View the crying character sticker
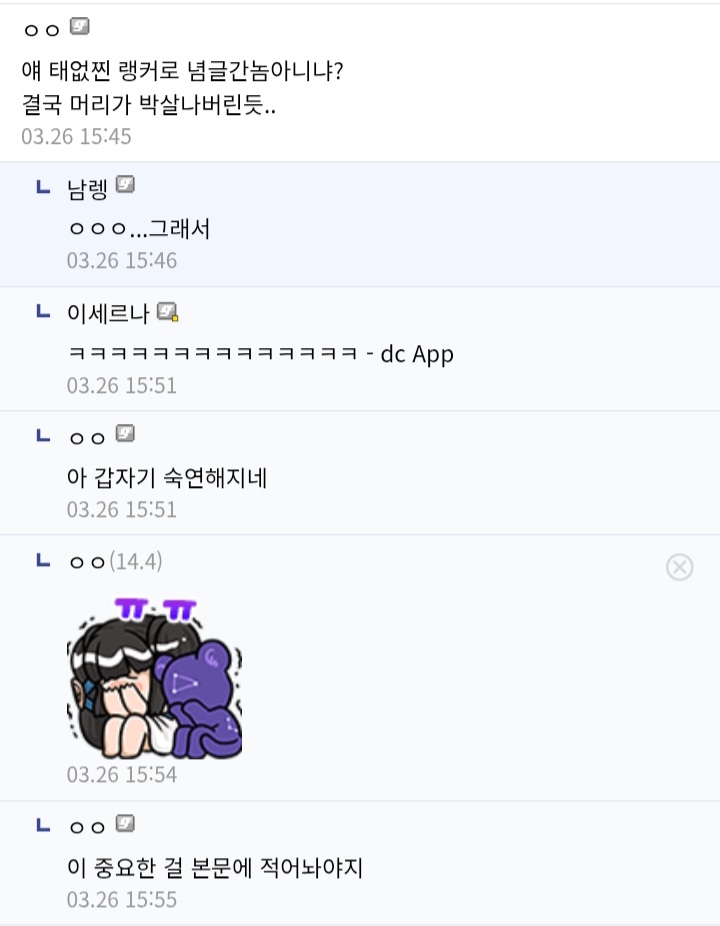Viewport: 720px width, 926px height. click(154, 677)
